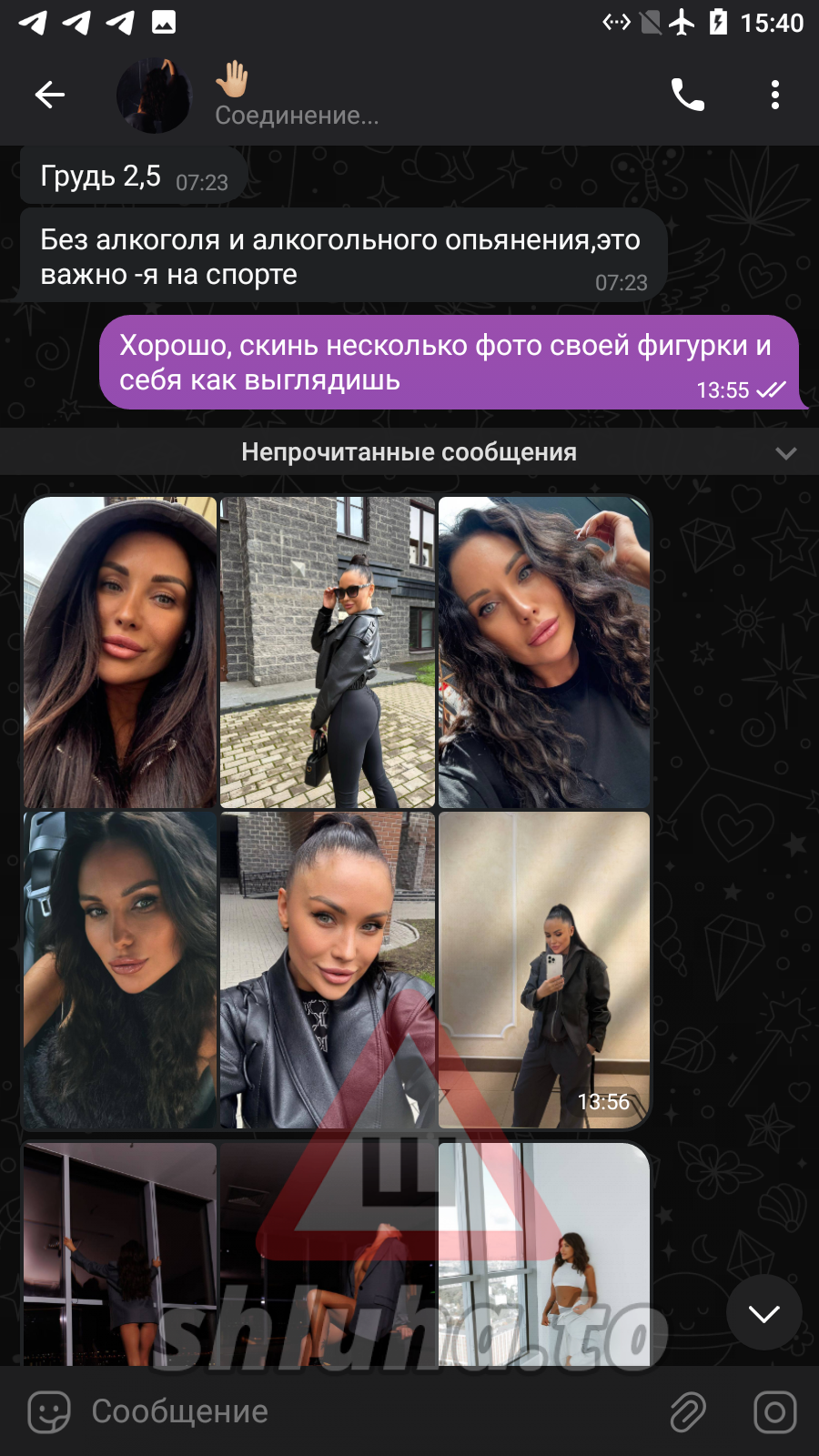Start a voice call
The width and height of the screenshot is (819, 1456).
click(687, 95)
